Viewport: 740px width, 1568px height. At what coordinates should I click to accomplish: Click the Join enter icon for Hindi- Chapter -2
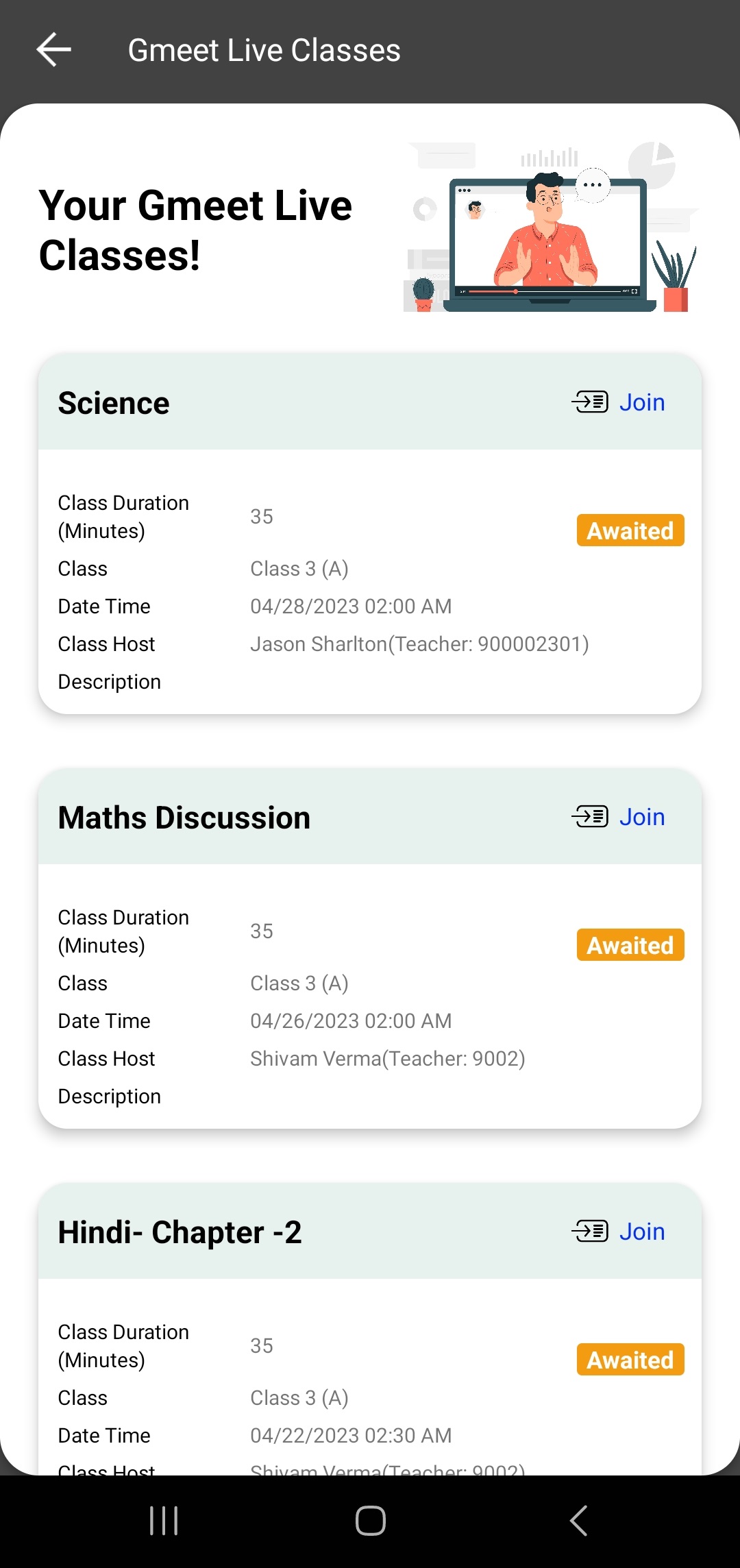[591, 1232]
